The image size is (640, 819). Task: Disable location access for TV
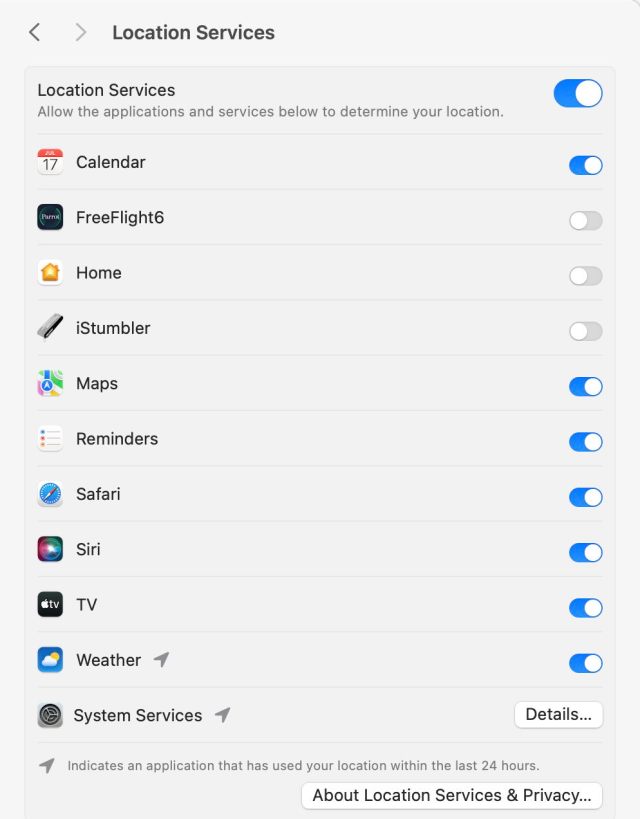585,607
